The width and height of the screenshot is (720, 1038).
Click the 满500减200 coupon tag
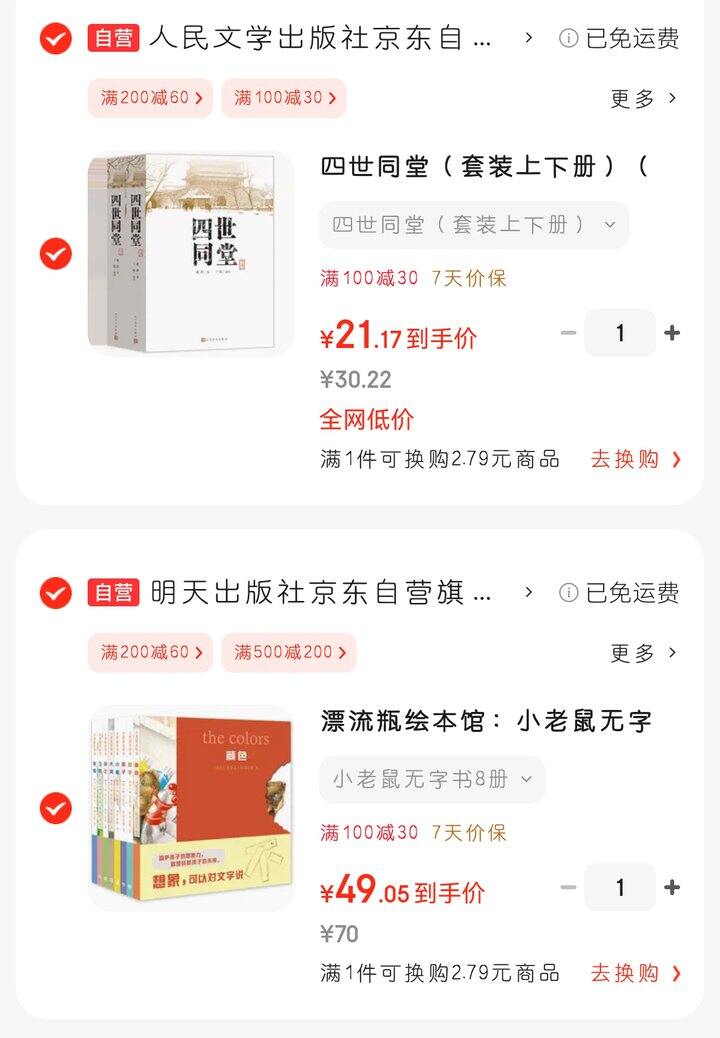tap(289, 651)
